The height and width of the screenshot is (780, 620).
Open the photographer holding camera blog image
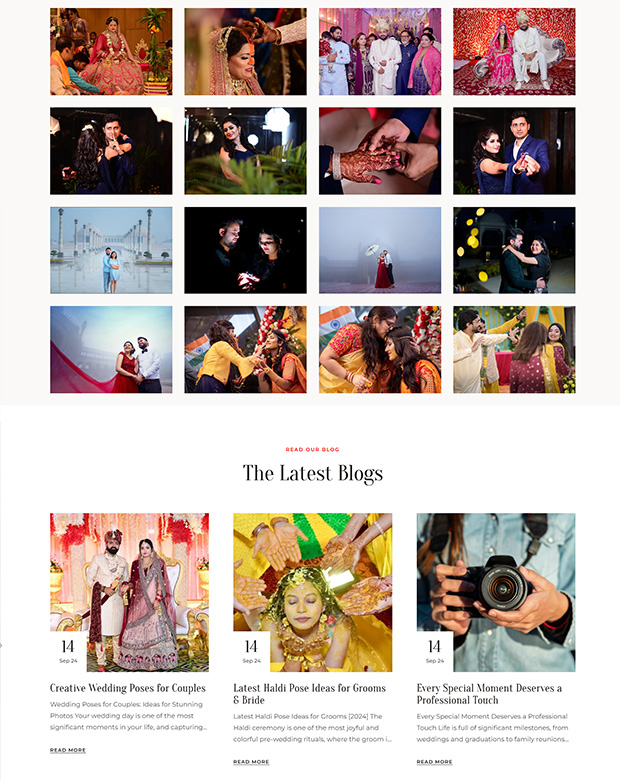(495, 592)
